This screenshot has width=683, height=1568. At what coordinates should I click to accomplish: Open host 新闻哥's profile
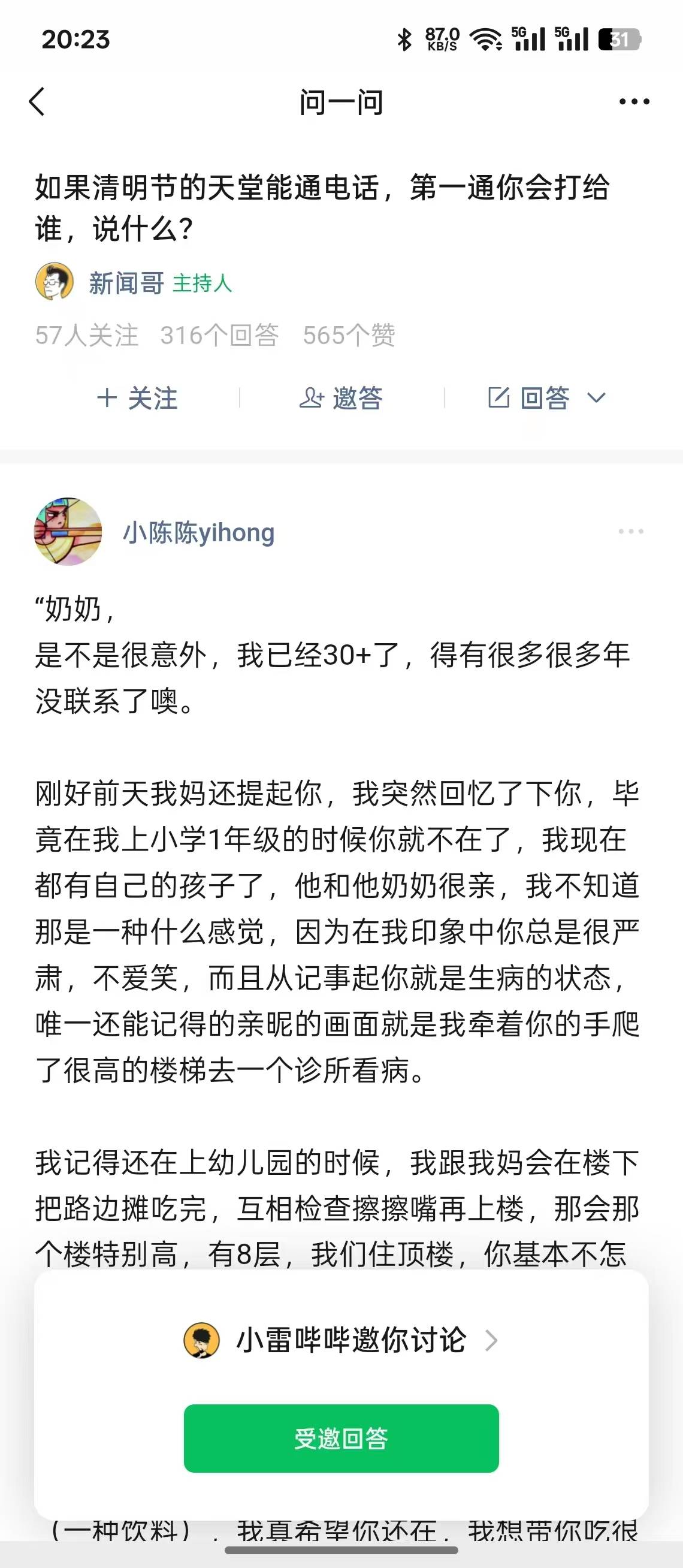click(x=126, y=283)
